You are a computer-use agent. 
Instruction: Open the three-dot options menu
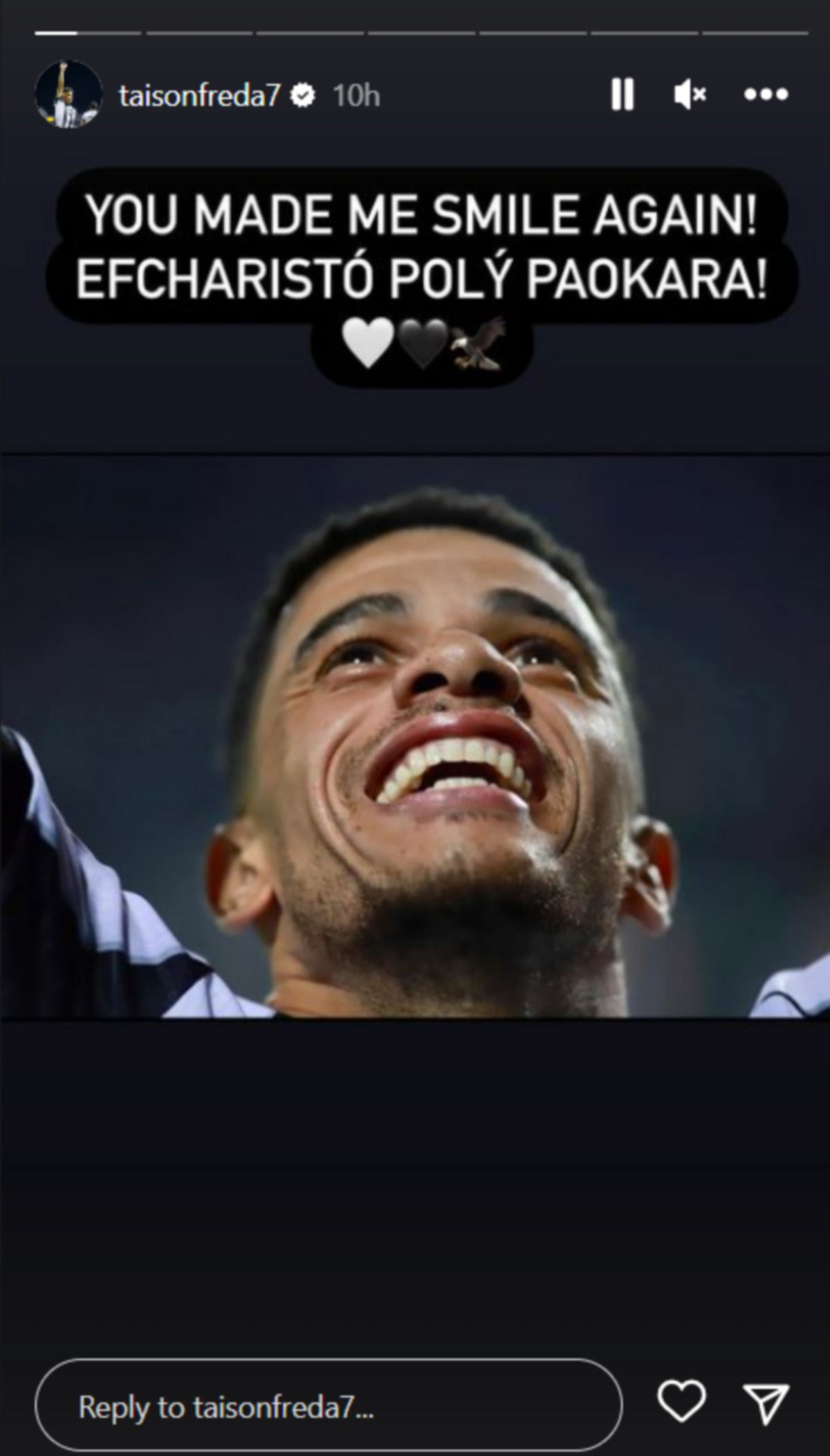(766, 94)
